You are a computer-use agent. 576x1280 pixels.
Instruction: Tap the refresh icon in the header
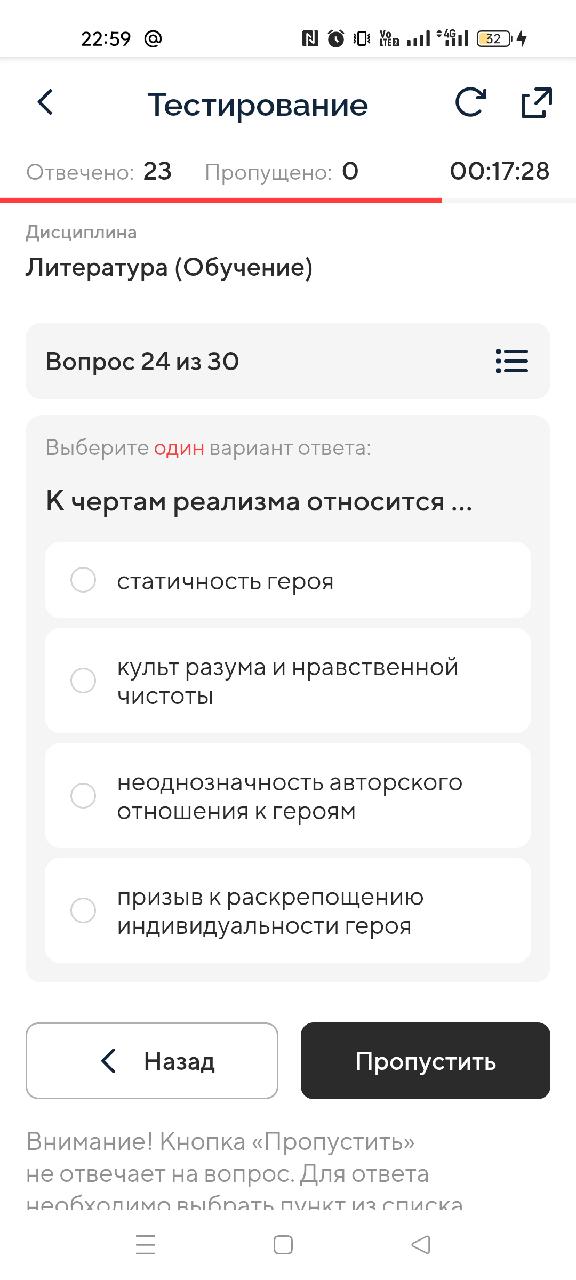pyautogui.click(x=470, y=103)
